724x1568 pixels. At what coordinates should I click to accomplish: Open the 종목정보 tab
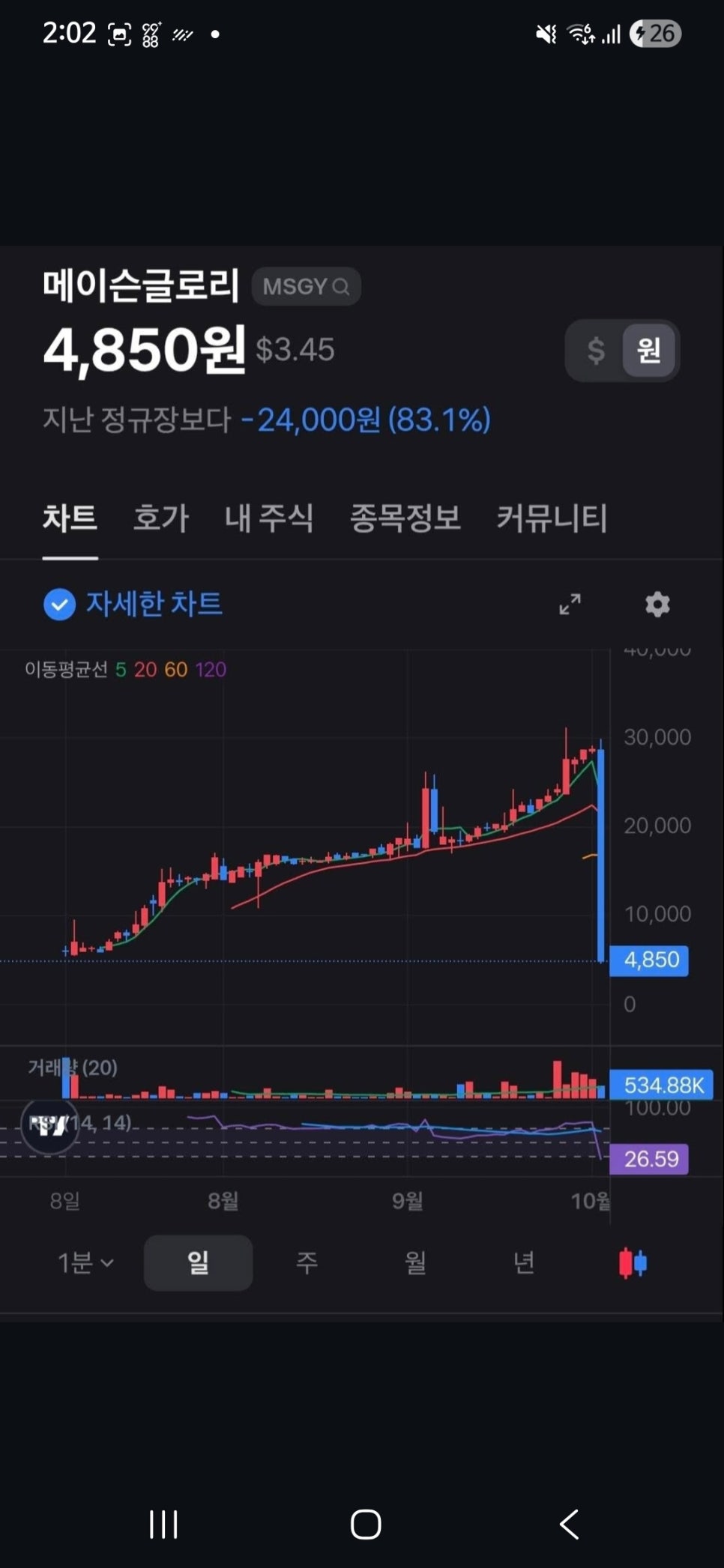pos(405,518)
